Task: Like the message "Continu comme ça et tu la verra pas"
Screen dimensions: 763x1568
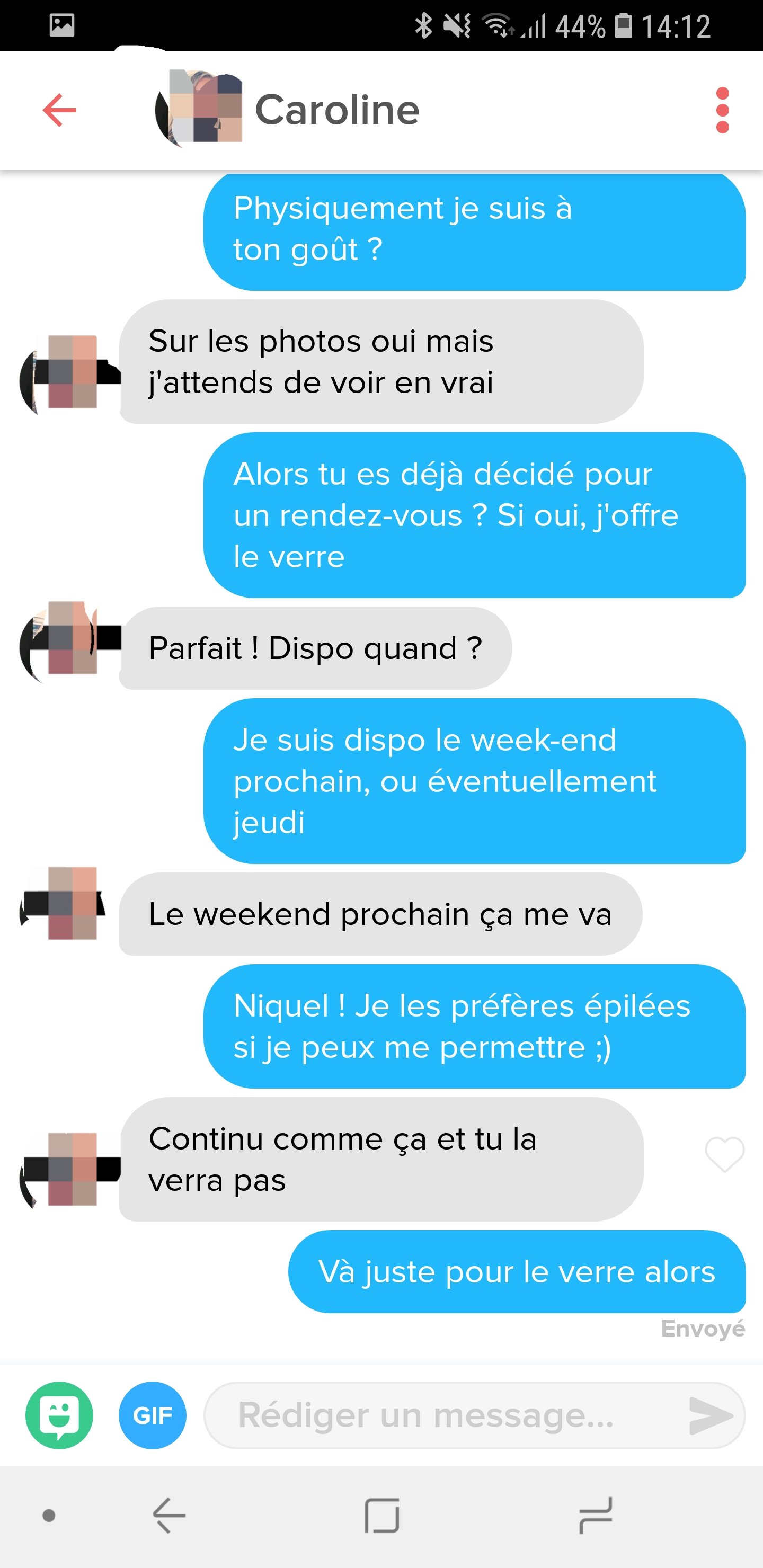Action: [724, 1153]
